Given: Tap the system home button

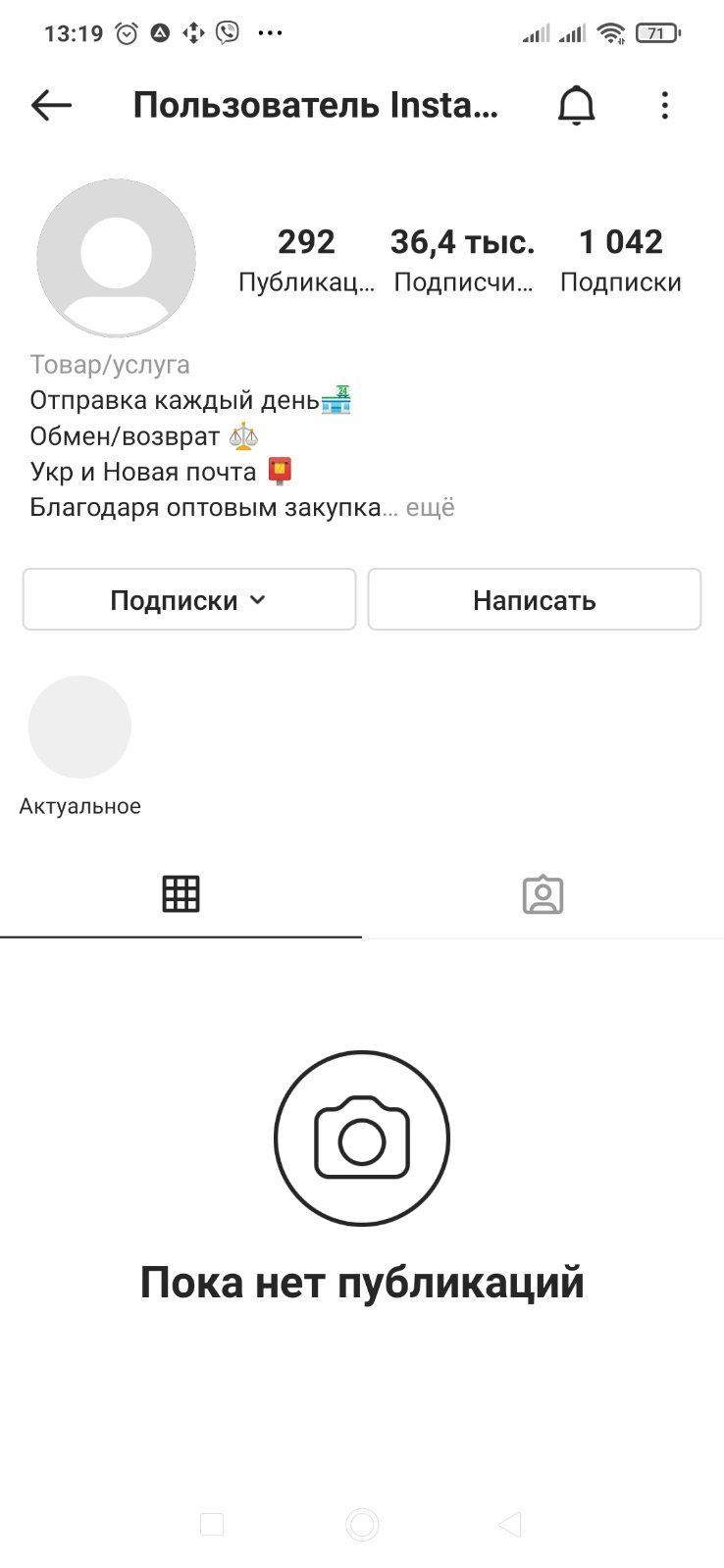Looking at the screenshot, I should pyautogui.click(x=362, y=1524).
